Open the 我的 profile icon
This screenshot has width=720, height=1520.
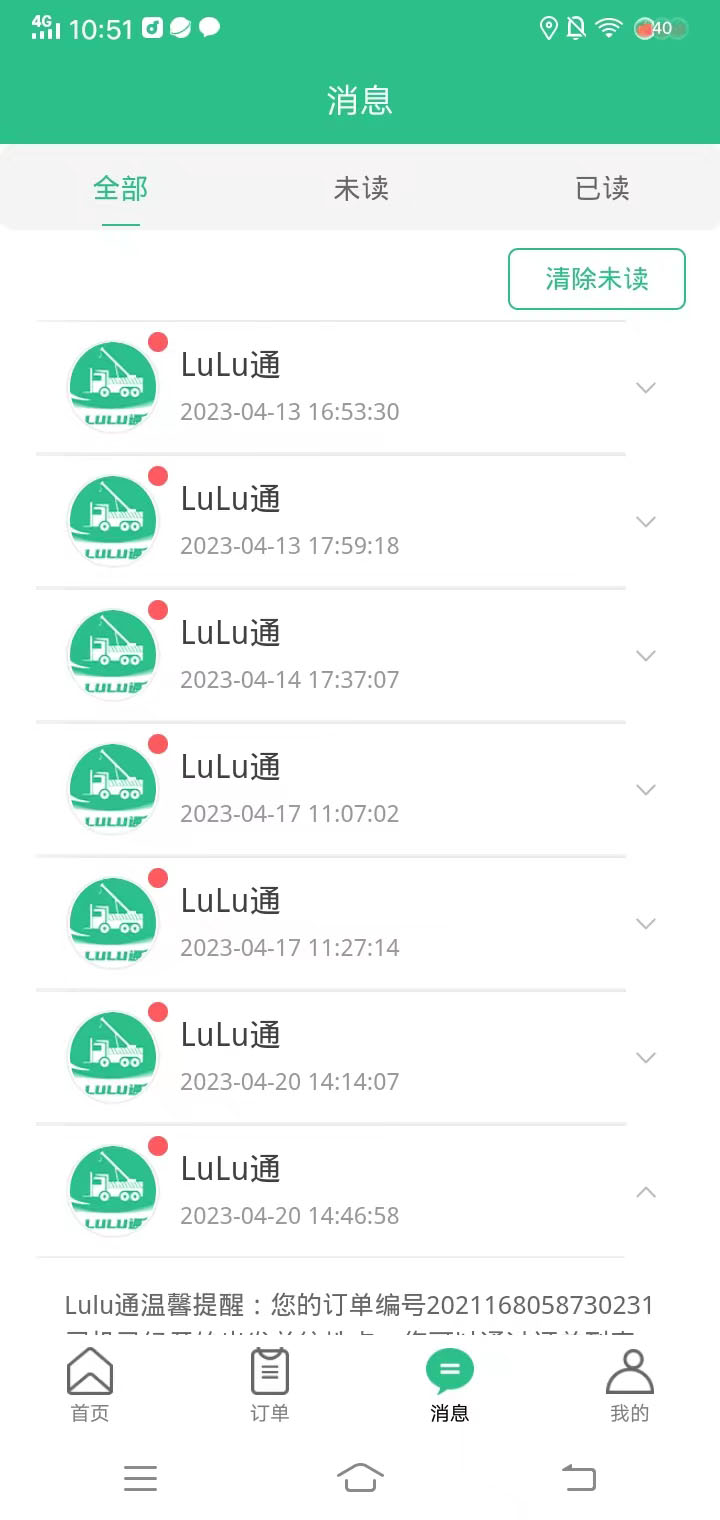(x=630, y=1383)
